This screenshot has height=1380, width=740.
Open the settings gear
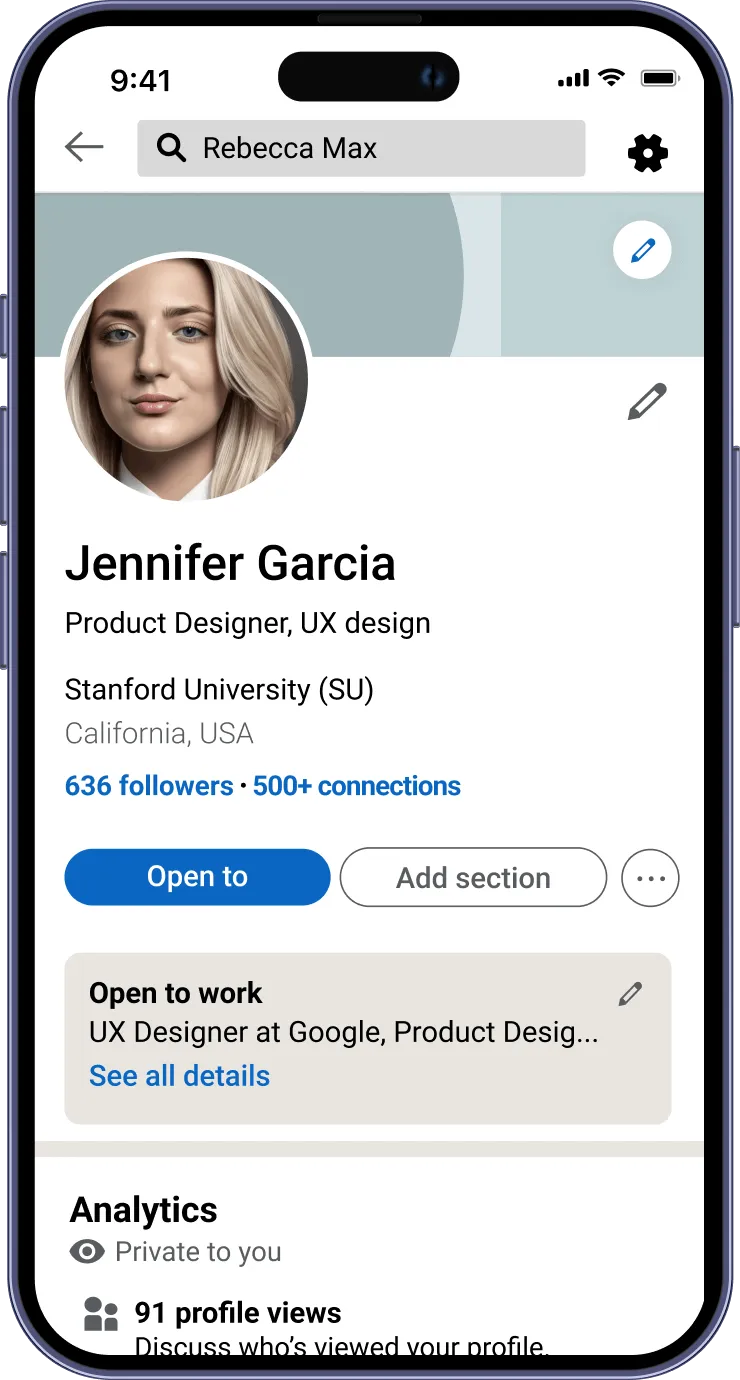[647, 153]
